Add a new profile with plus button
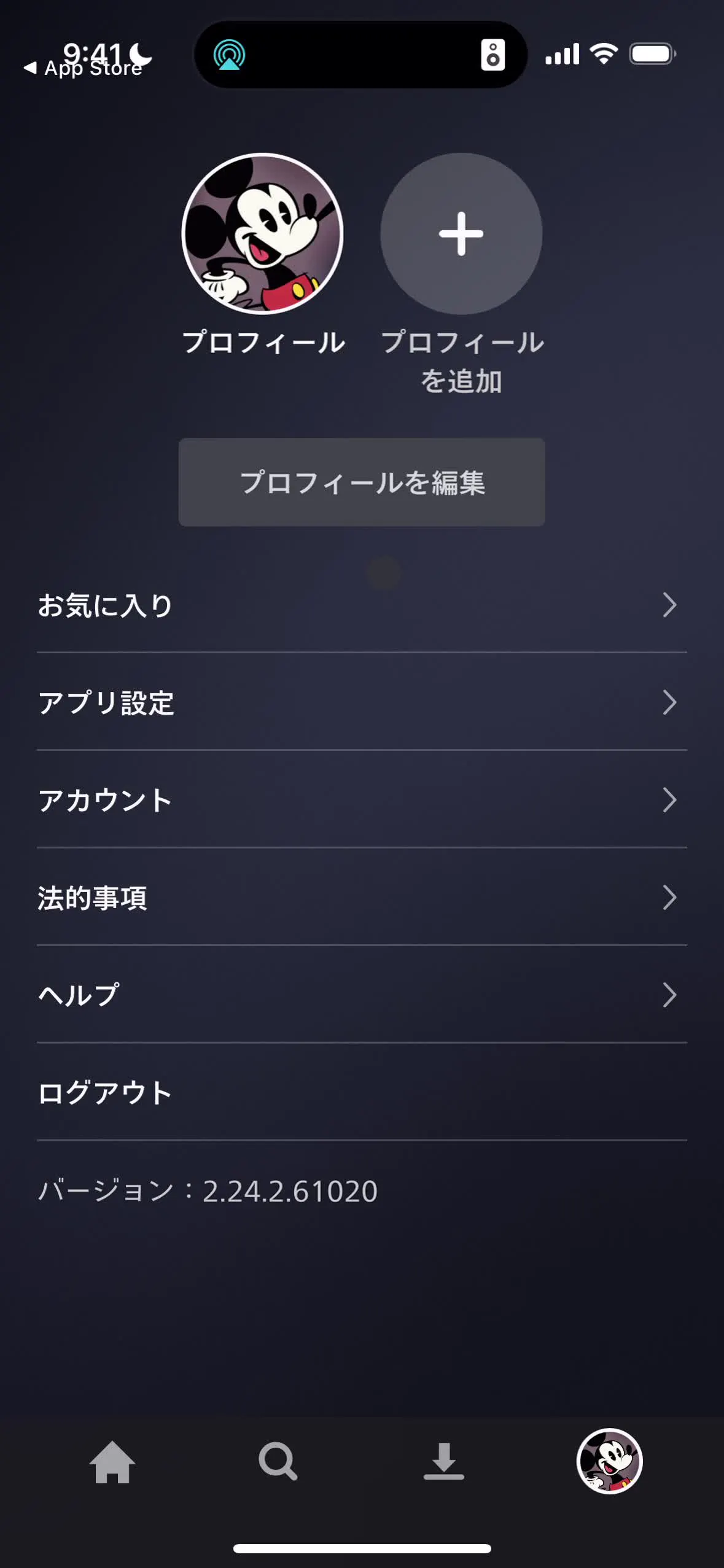The height and width of the screenshot is (1568, 724). click(461, 234)
